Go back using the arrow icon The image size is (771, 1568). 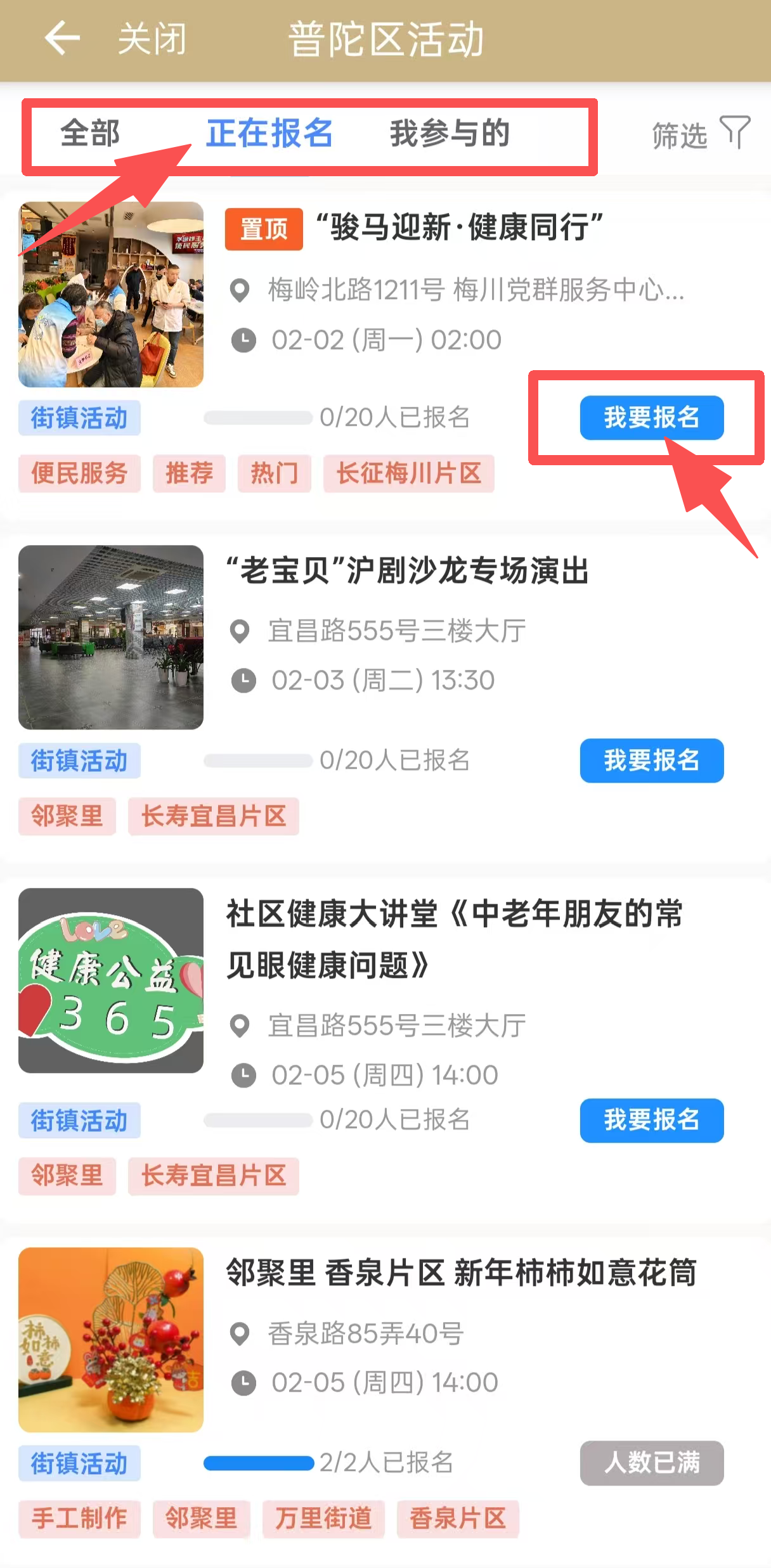click(62, 38)
